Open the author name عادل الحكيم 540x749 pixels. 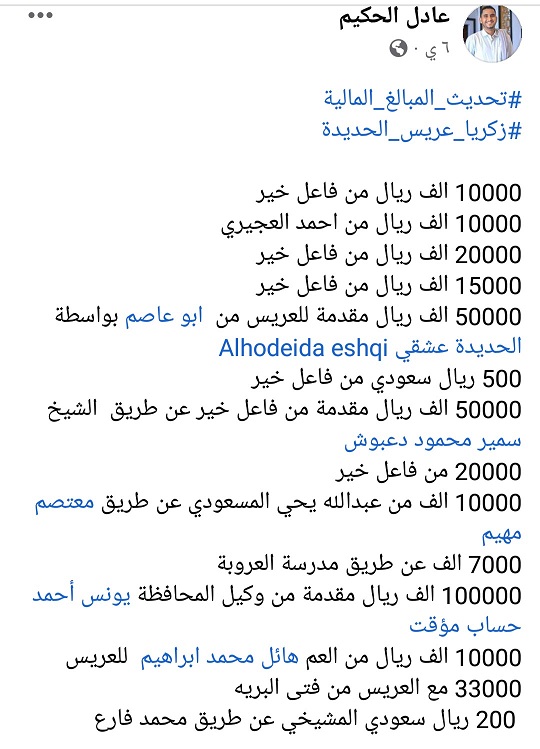pos(395,17)
